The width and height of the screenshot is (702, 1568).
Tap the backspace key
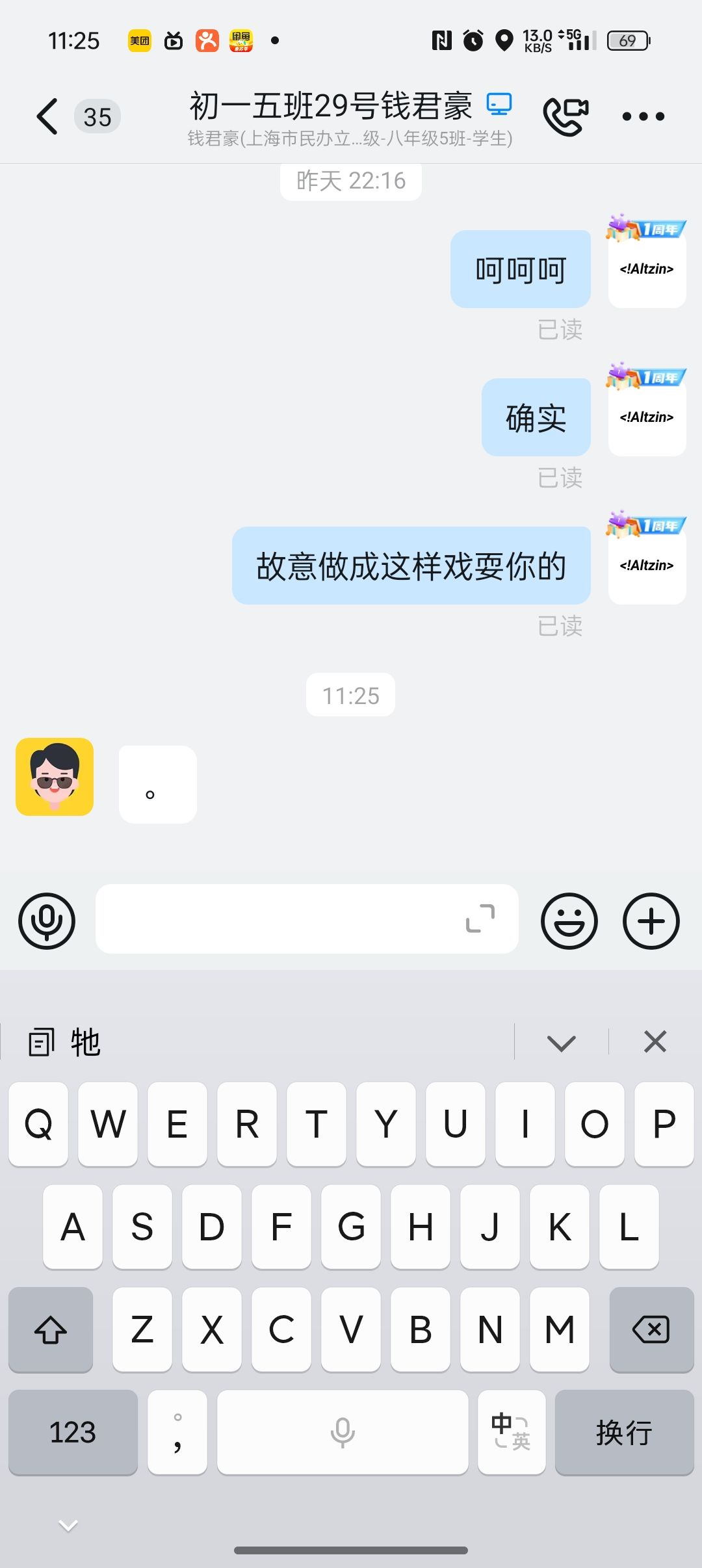(x=651, y=1329)
